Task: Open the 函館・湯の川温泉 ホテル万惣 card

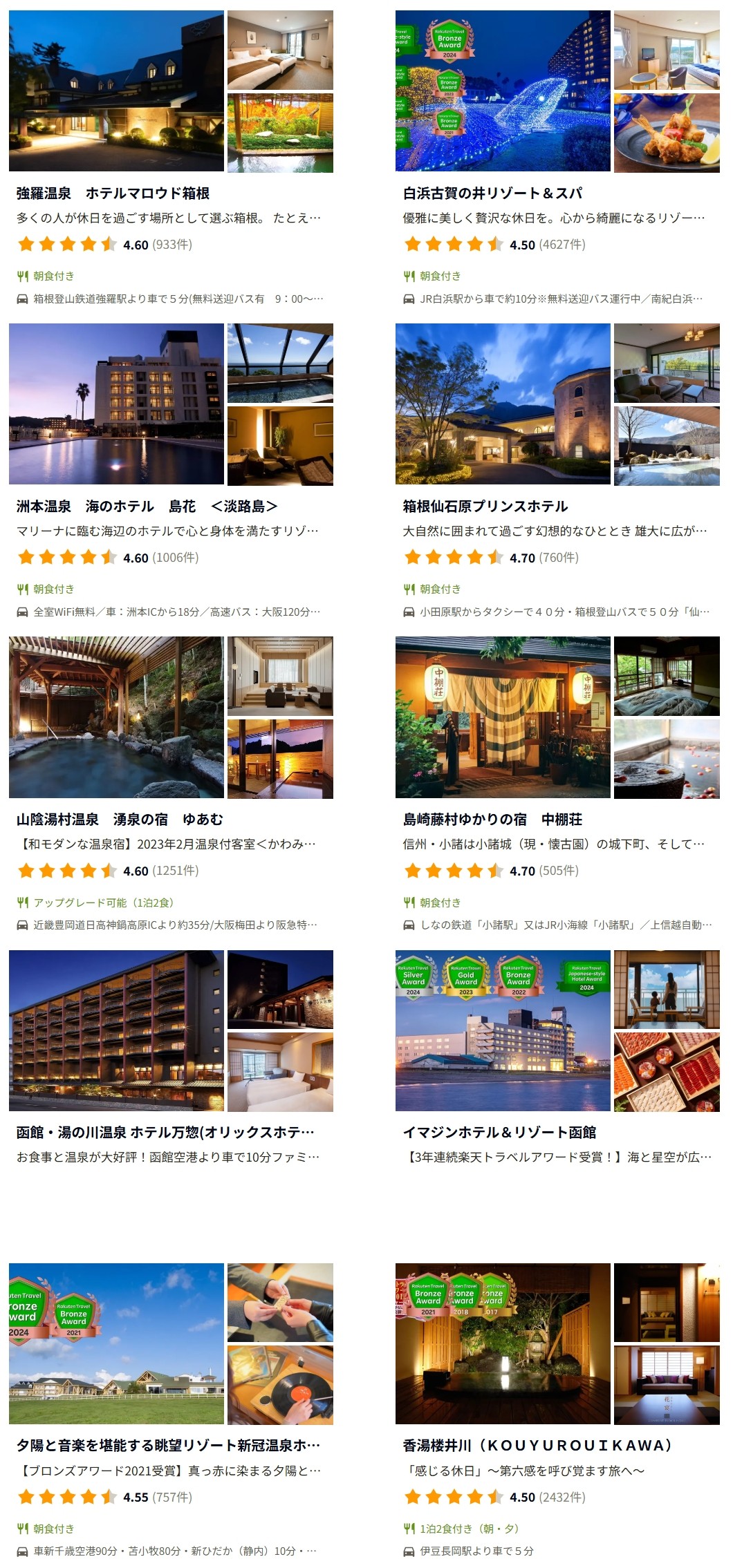Action: 165,1133
